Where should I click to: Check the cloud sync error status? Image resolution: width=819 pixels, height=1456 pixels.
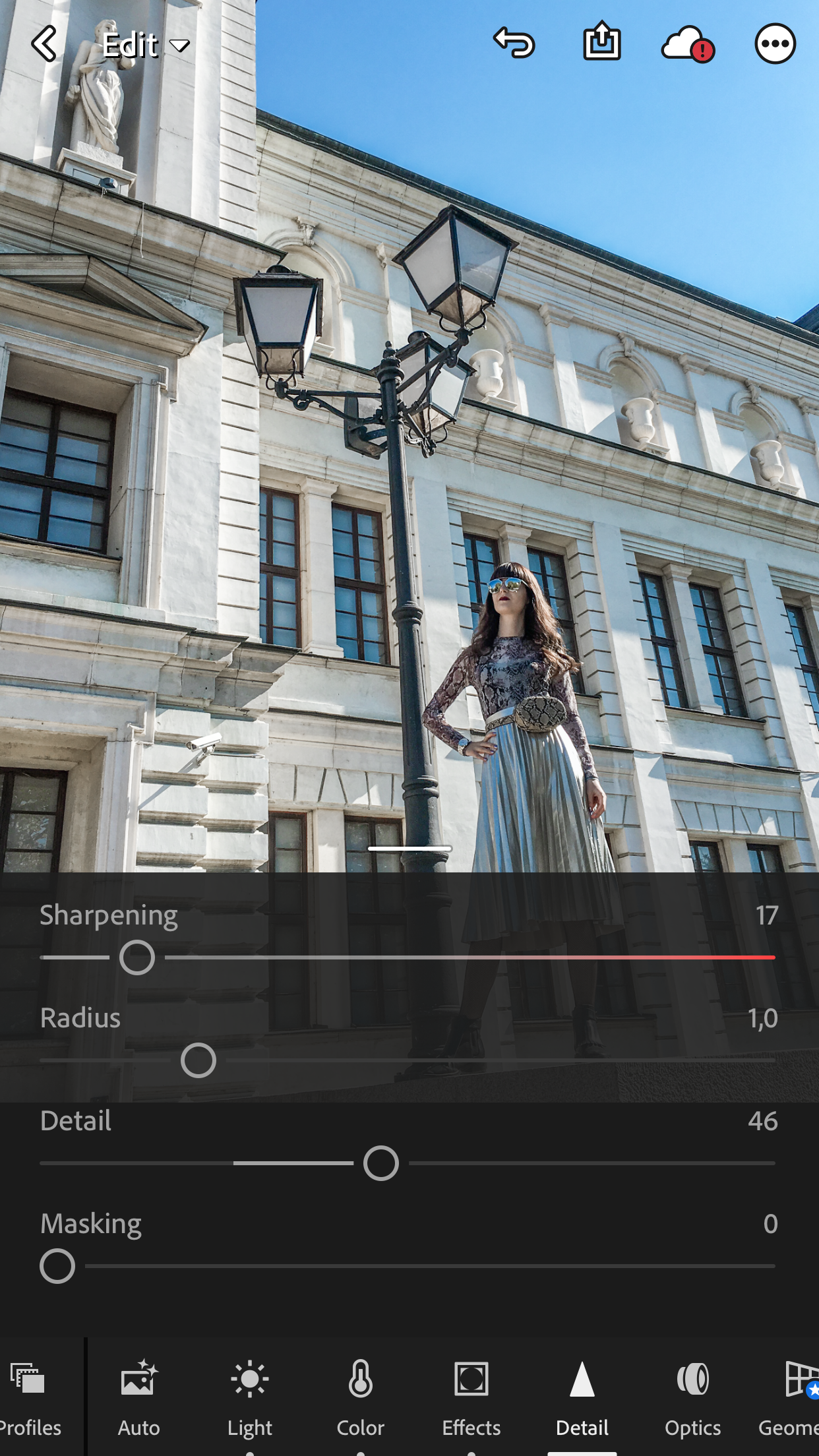pyautogui.click(x=688, y=44)
